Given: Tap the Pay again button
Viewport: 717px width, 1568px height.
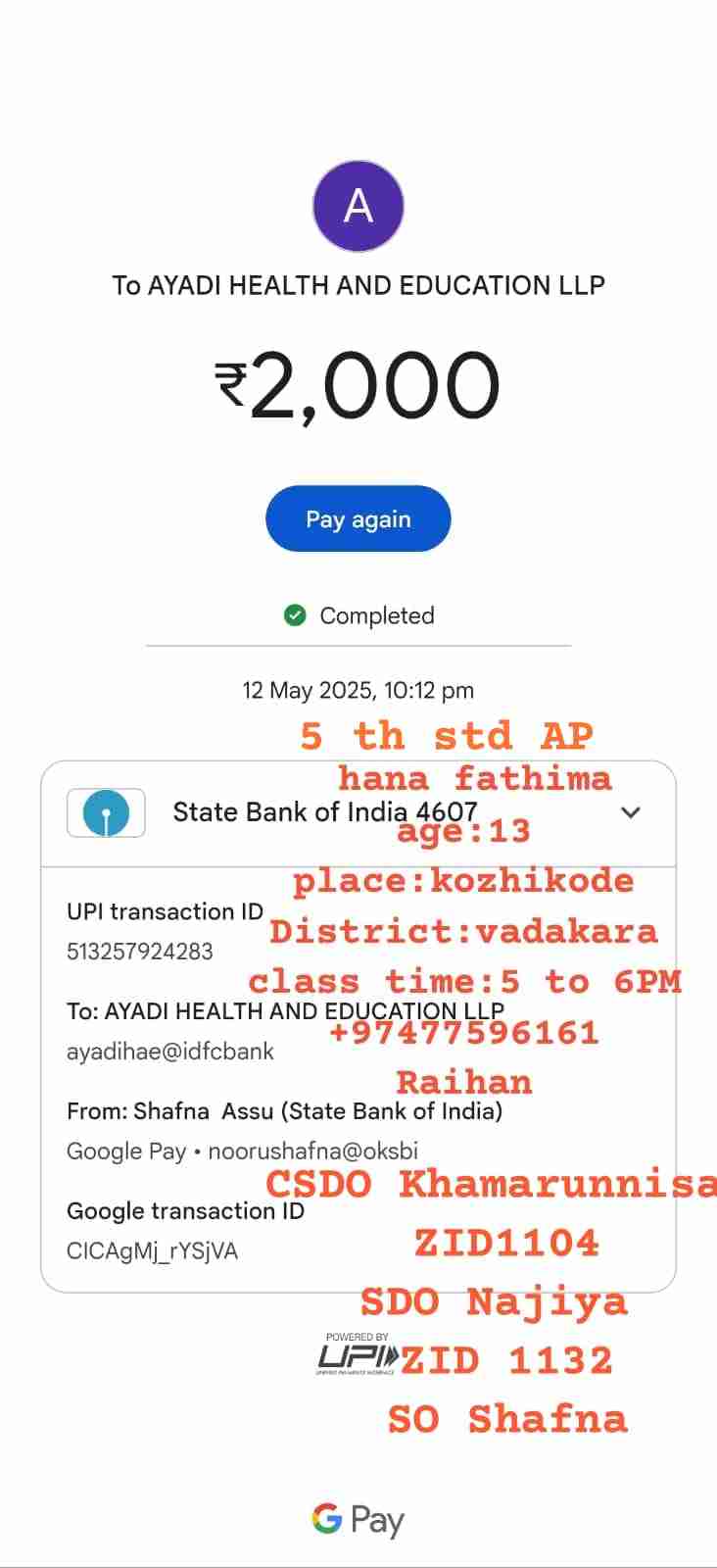Looking at the screenshot, I should pos(358,518).
